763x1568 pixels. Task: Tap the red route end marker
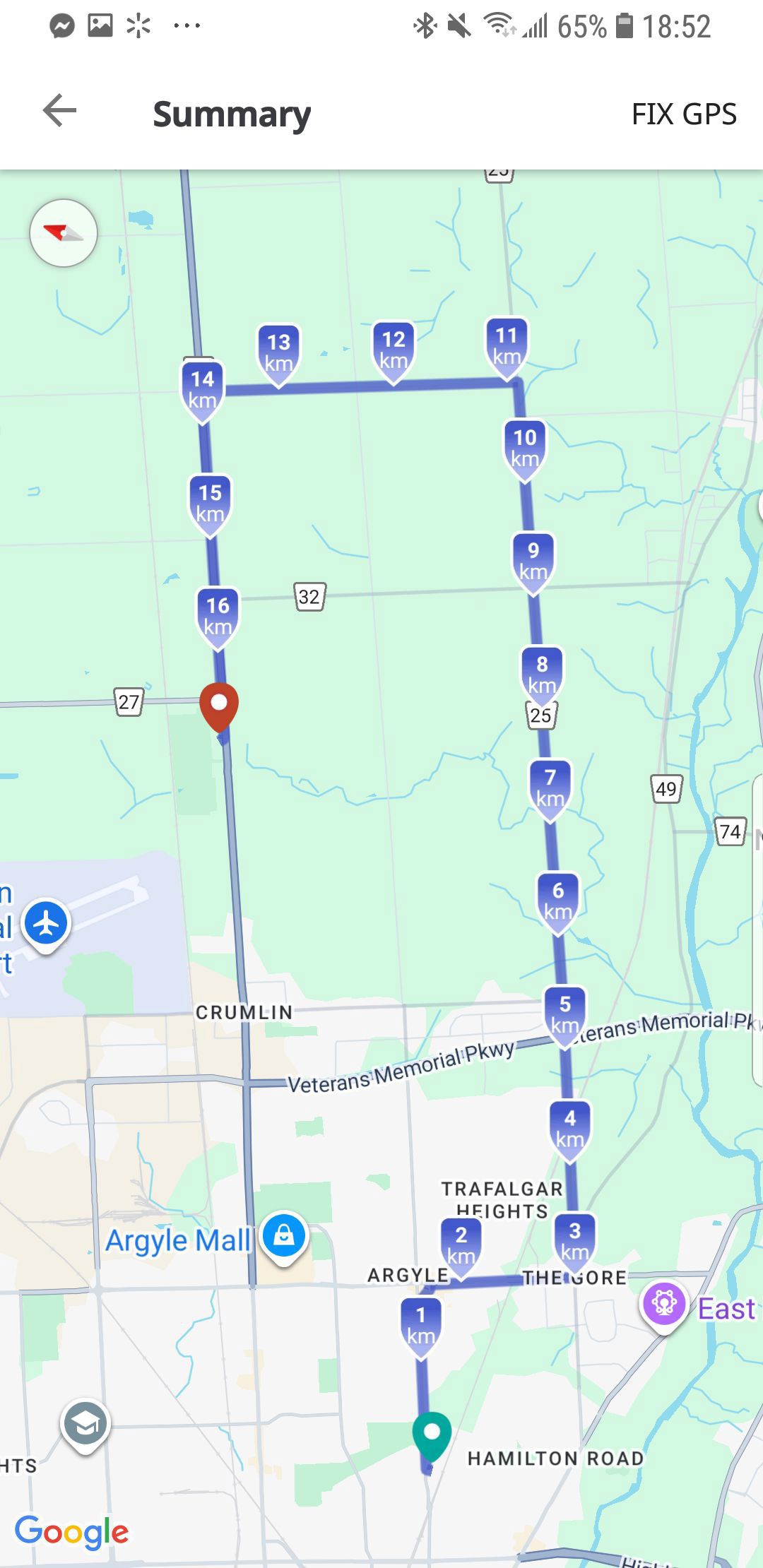pyautogui.click(x=219, y=708)
